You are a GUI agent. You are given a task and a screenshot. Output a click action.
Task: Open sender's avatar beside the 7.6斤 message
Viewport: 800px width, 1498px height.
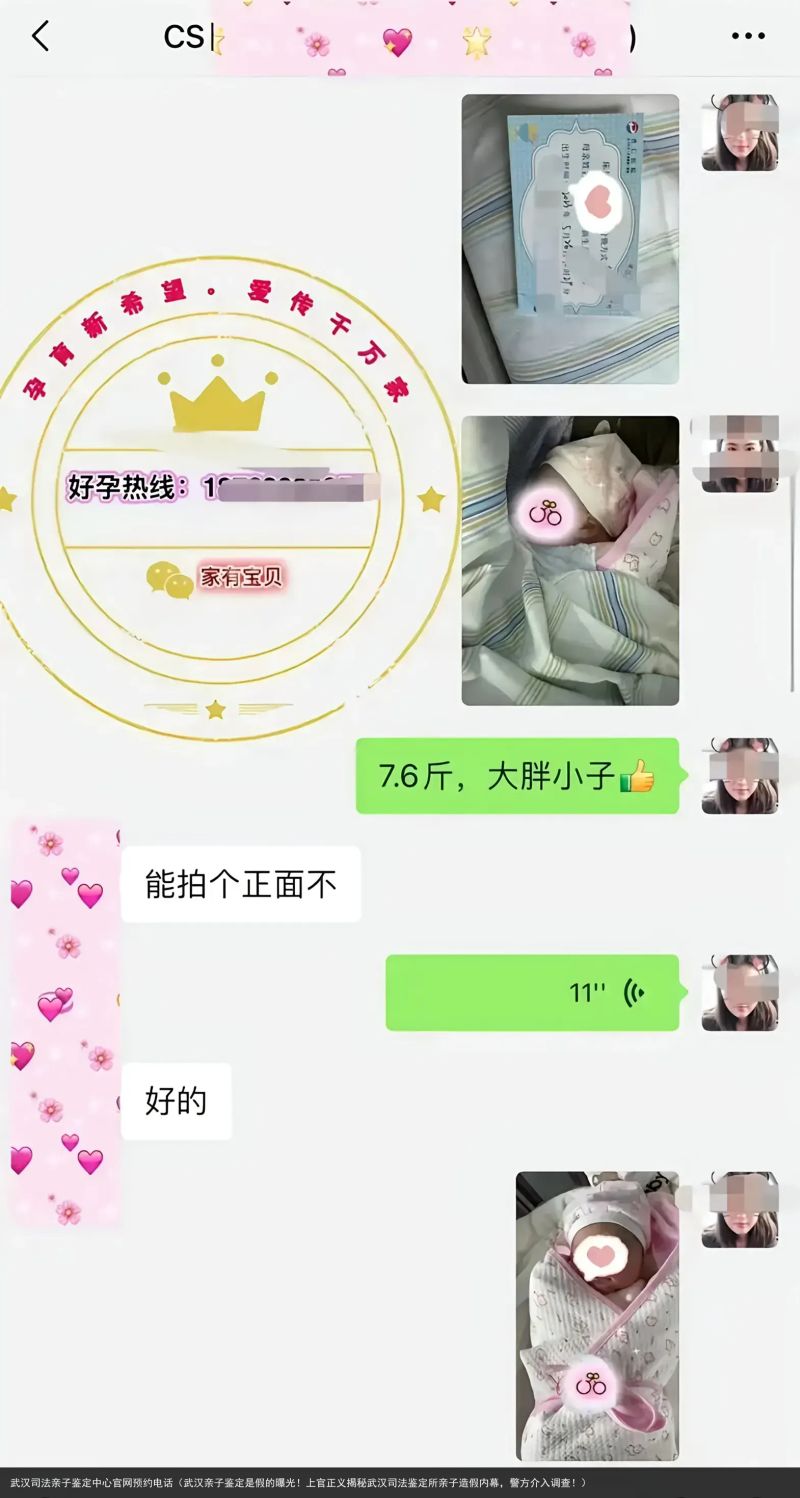pyautogui.click(x=739, y=776)
